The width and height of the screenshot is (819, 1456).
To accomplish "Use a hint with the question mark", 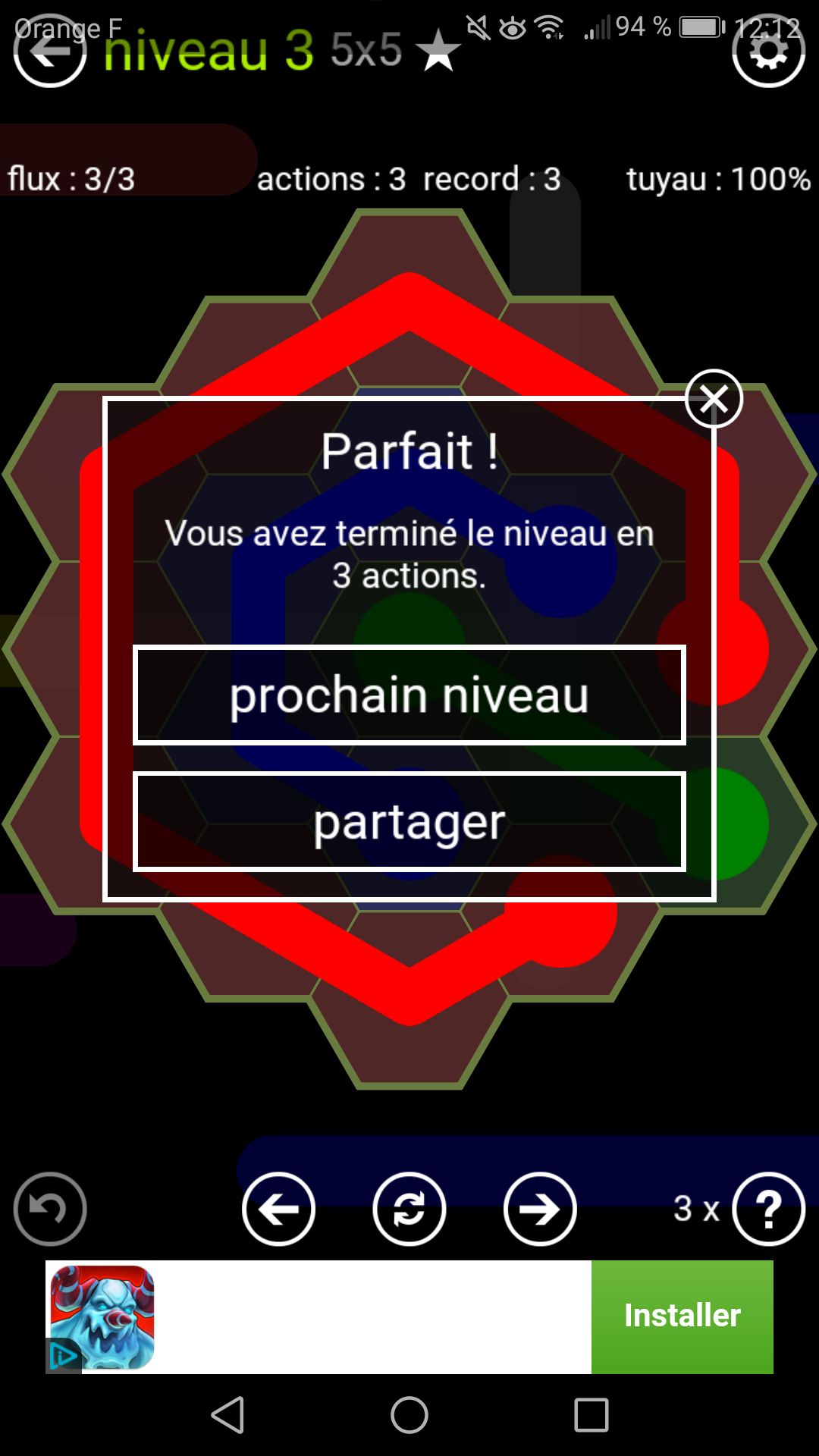I will [x=768, y=1209].
